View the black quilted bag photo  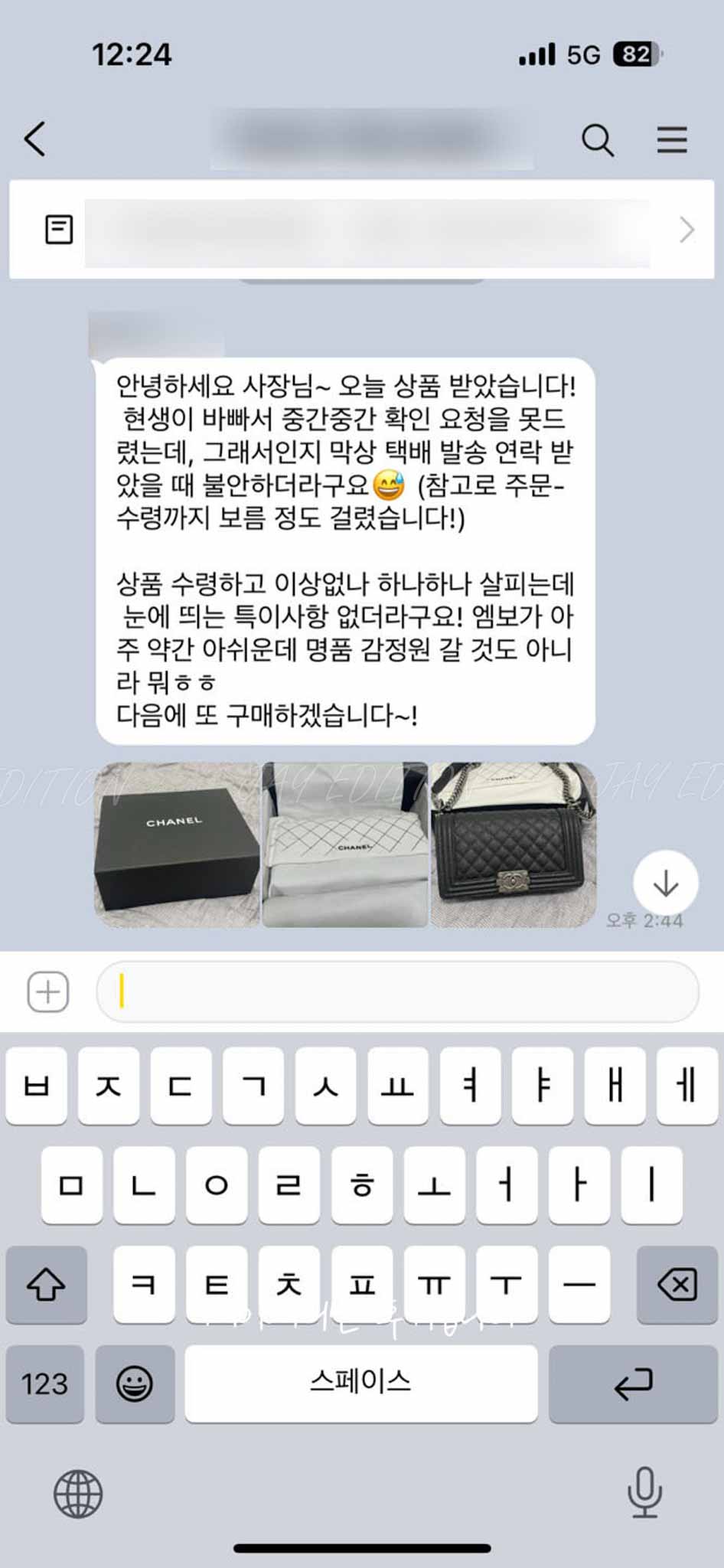pyautogui.click(x=513, y=845)
